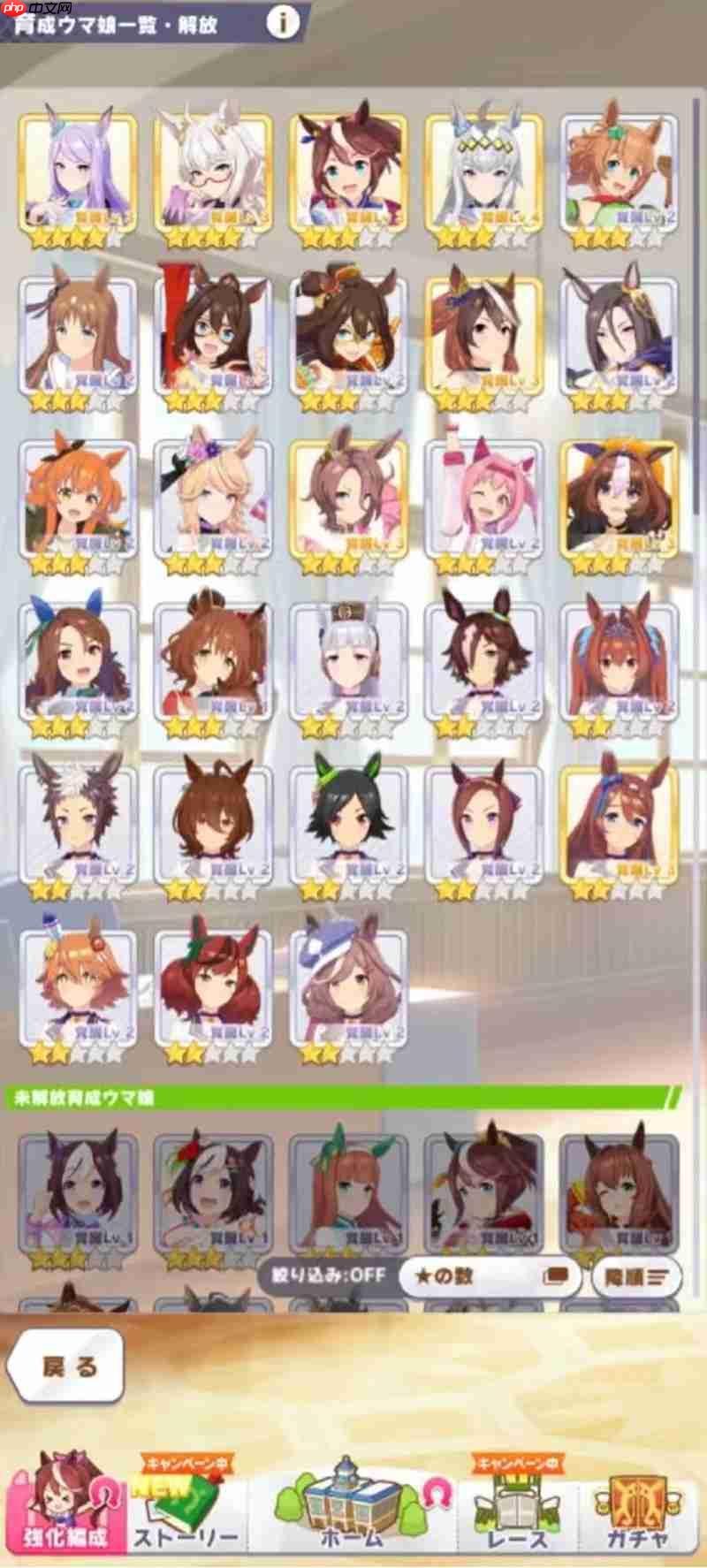Open the ストーリー tab
Image resolution: width=707 pixels, height=1568 pixels.
tap(186, 1513)
